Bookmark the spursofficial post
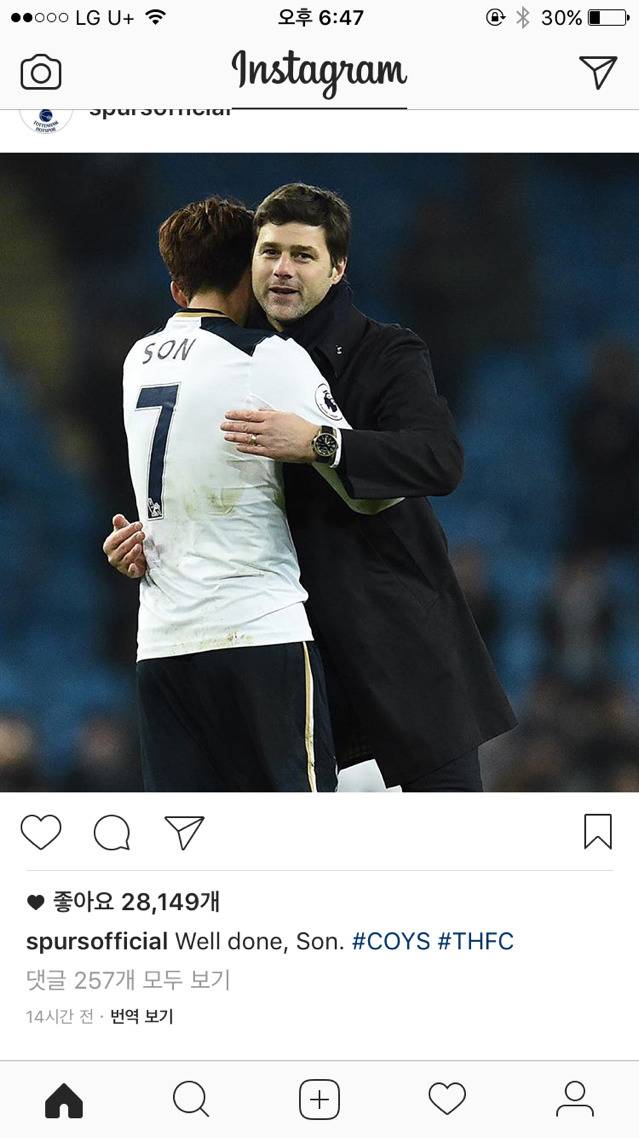Screen dimensions: 639x1138 click(597, 832)
